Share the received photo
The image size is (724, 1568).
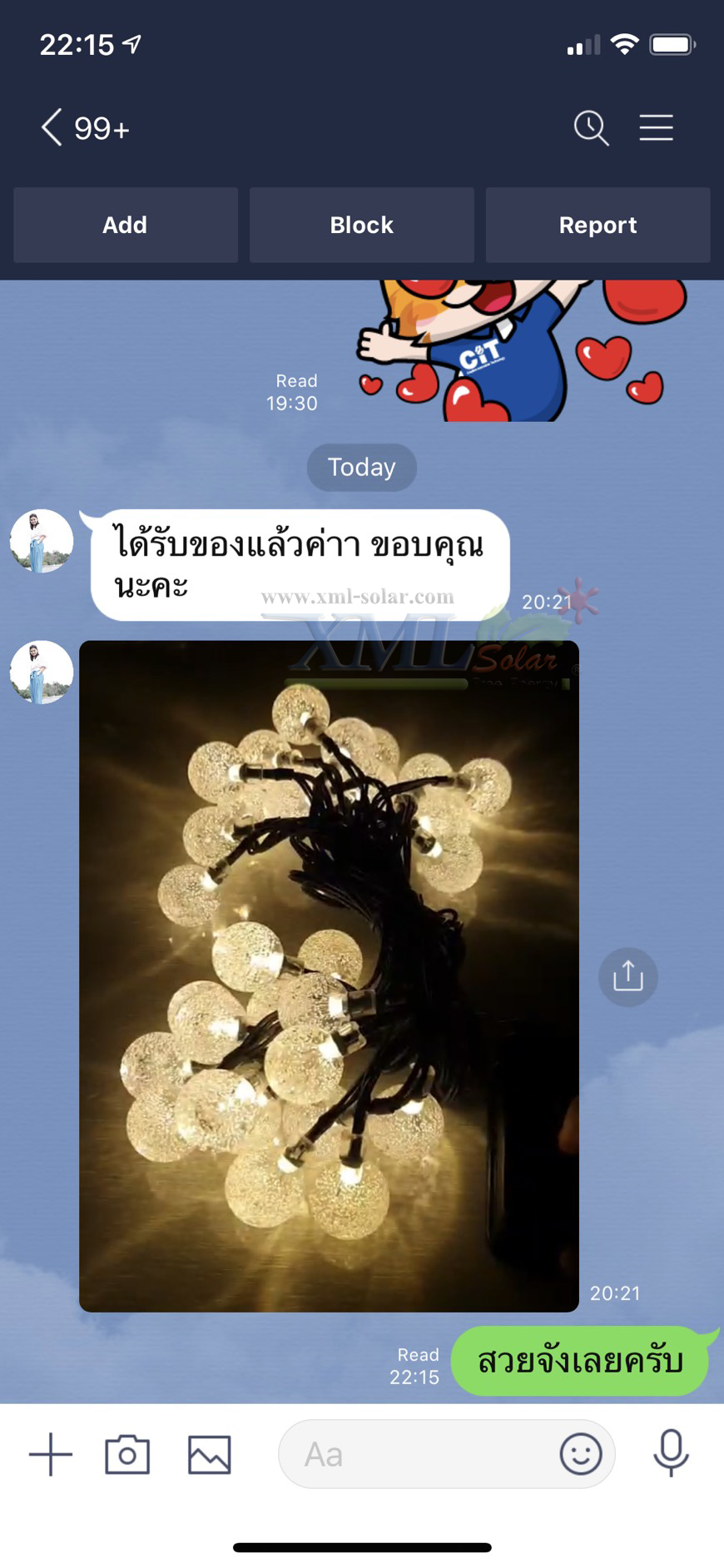pos(627,976)
